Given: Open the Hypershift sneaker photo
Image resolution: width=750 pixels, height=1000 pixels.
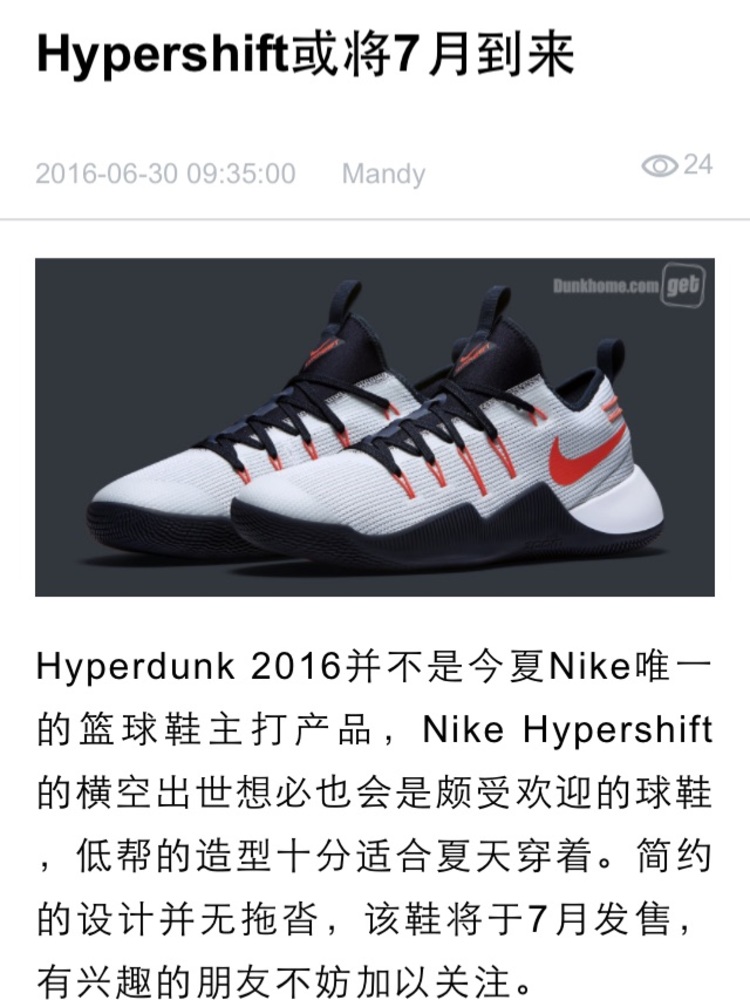Looking at the screenshot, I should [x=375, y=427].
